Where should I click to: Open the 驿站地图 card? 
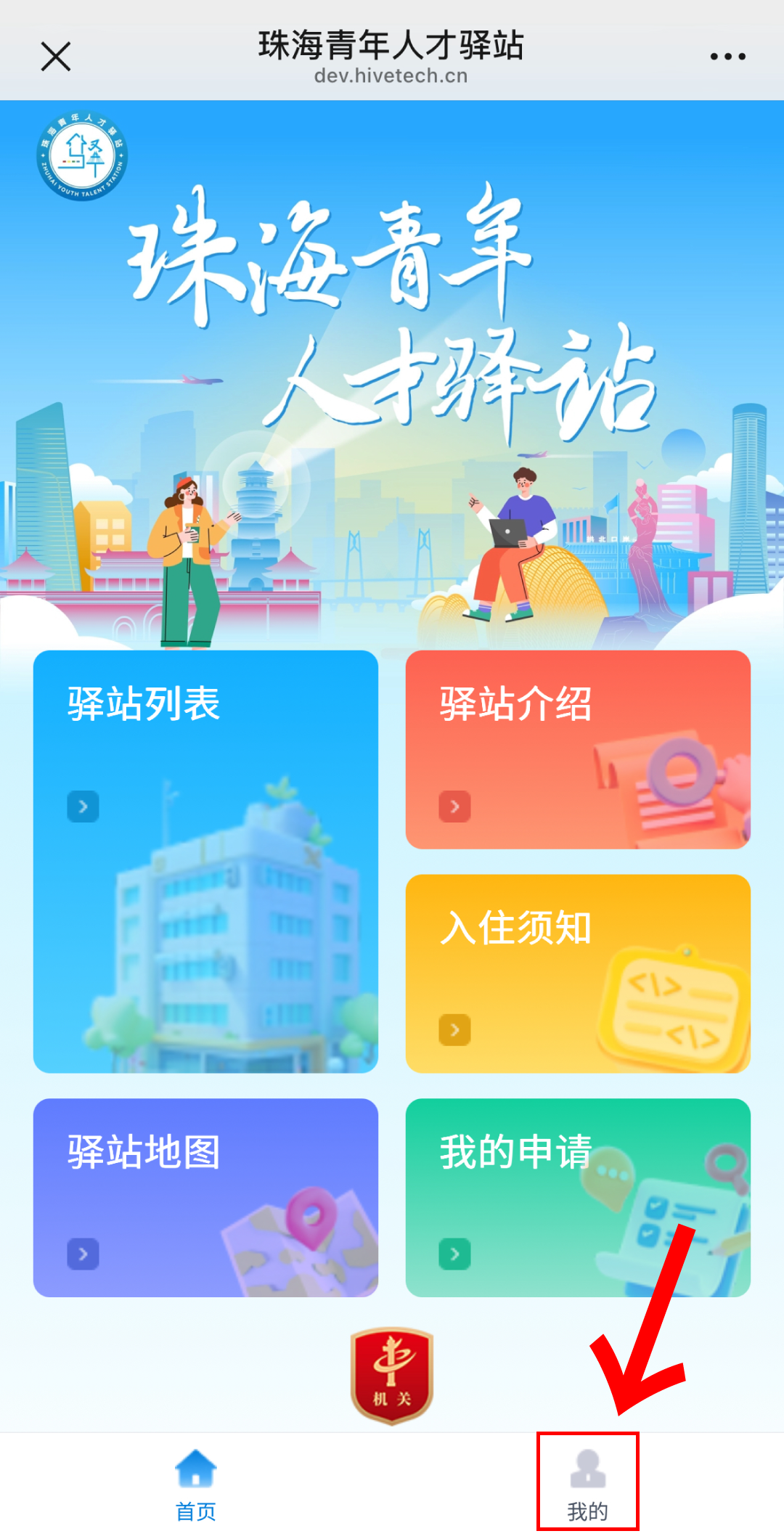(205, 1197)
